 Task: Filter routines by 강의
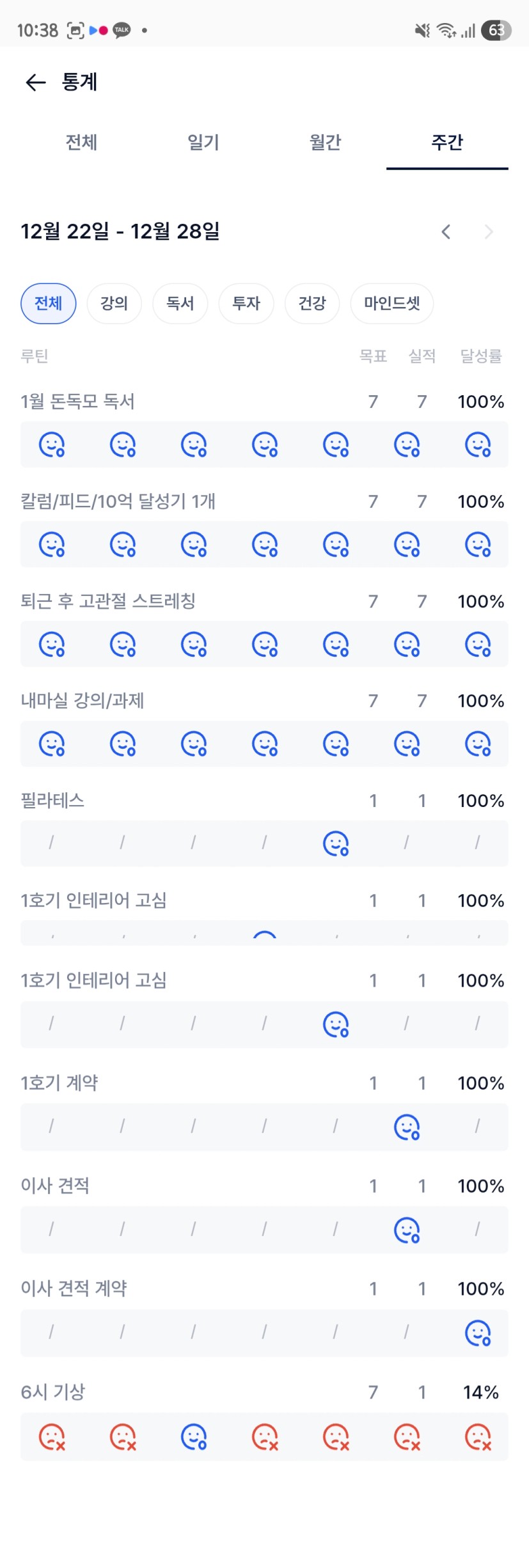(x=114, y=303)
